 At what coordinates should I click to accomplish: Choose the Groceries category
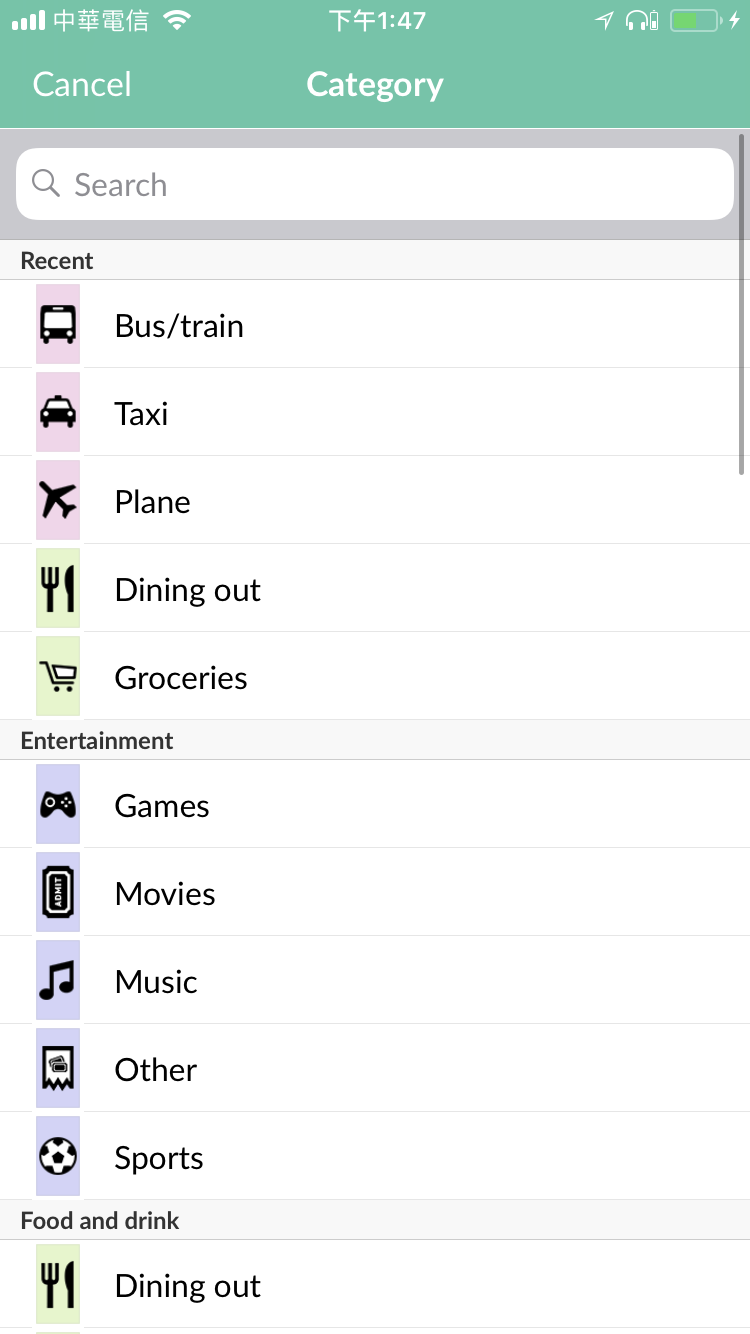375,676
